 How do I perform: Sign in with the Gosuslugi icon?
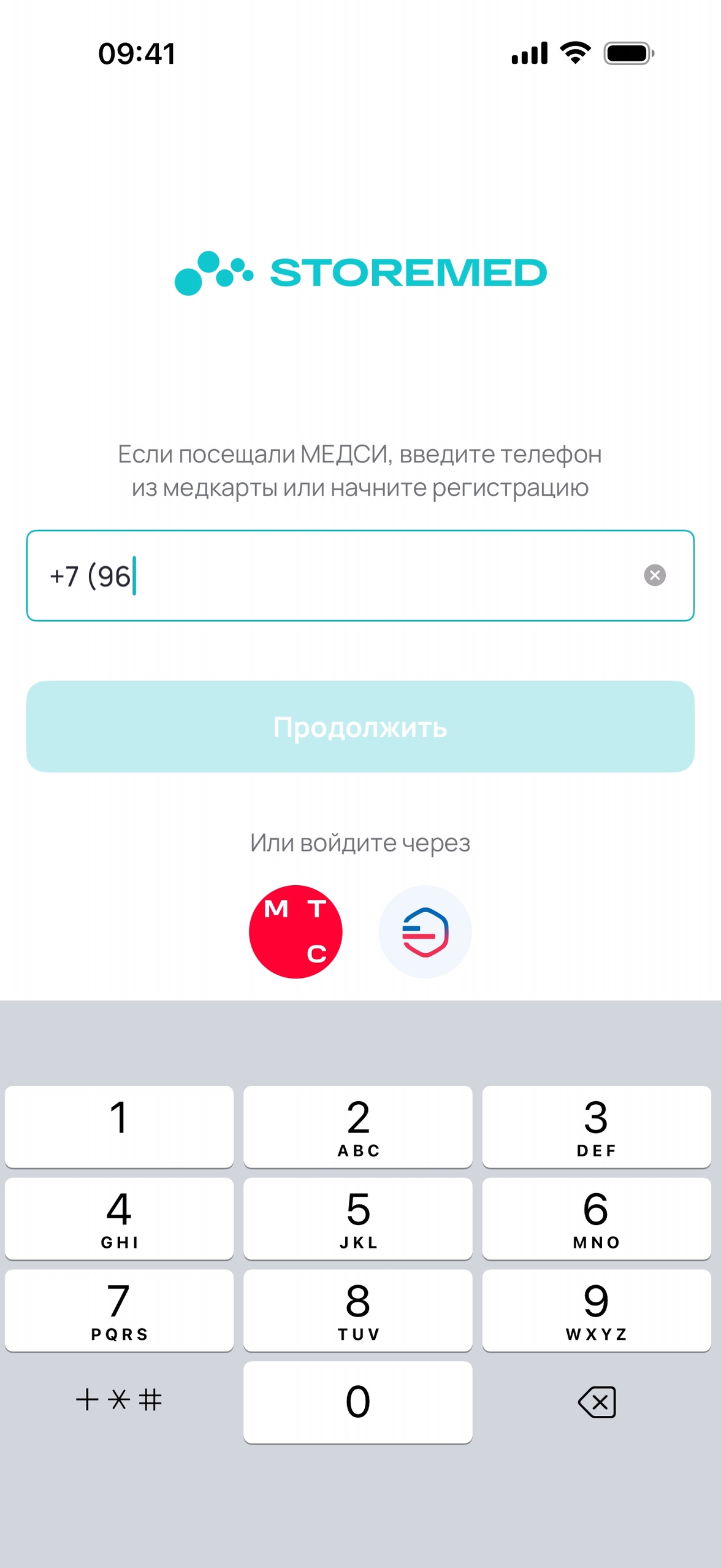click(425, 931)
